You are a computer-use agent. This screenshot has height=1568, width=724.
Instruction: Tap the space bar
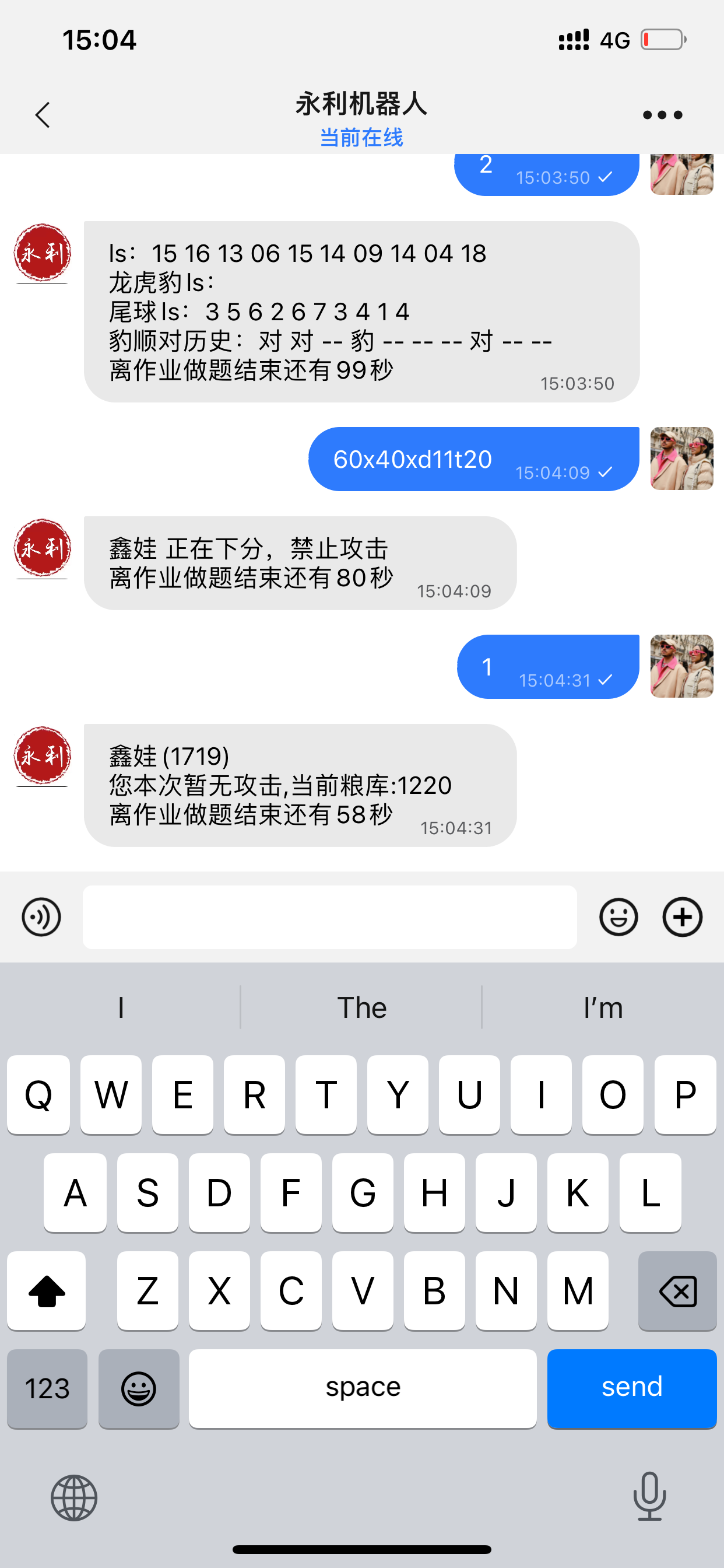pos(363,1388)
